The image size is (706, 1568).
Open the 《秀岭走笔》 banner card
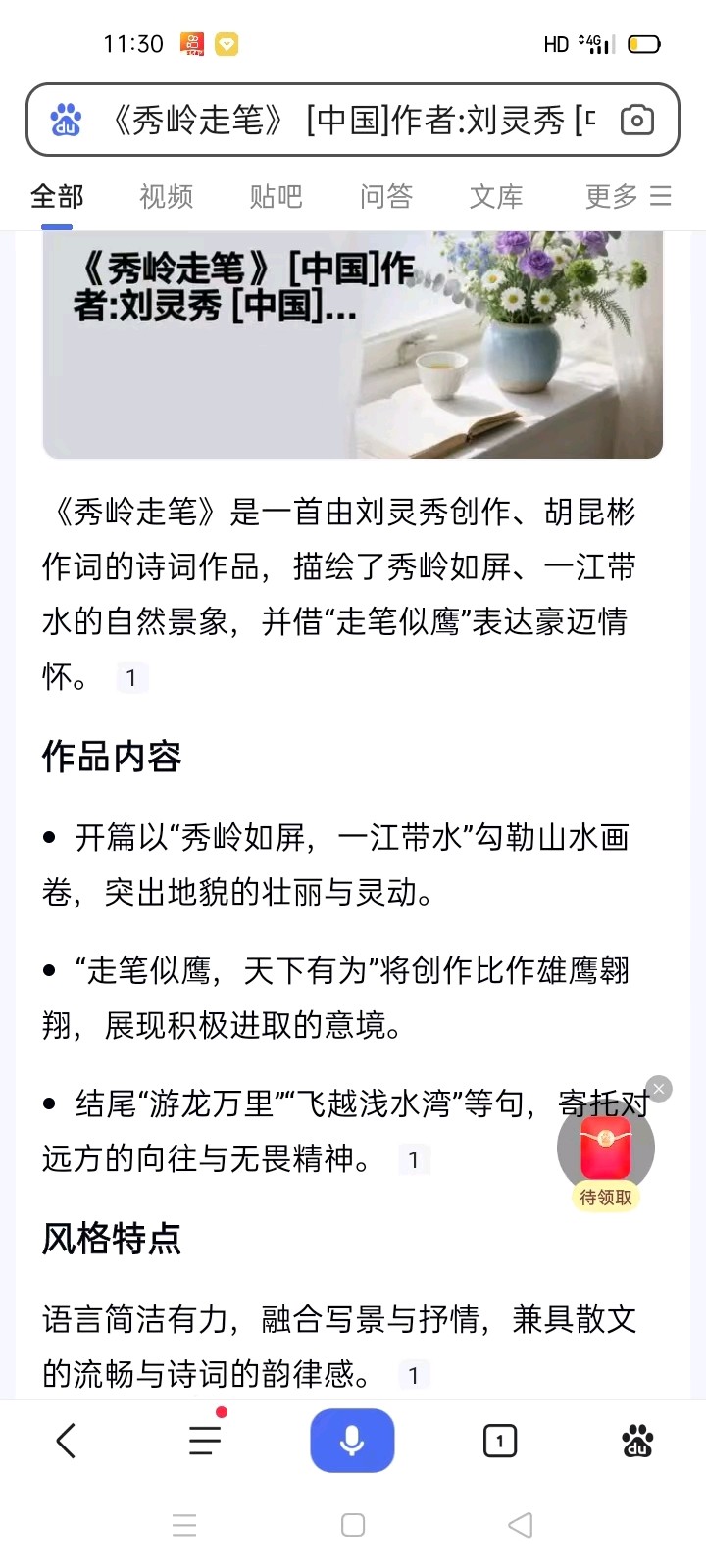tap(353, 343)
